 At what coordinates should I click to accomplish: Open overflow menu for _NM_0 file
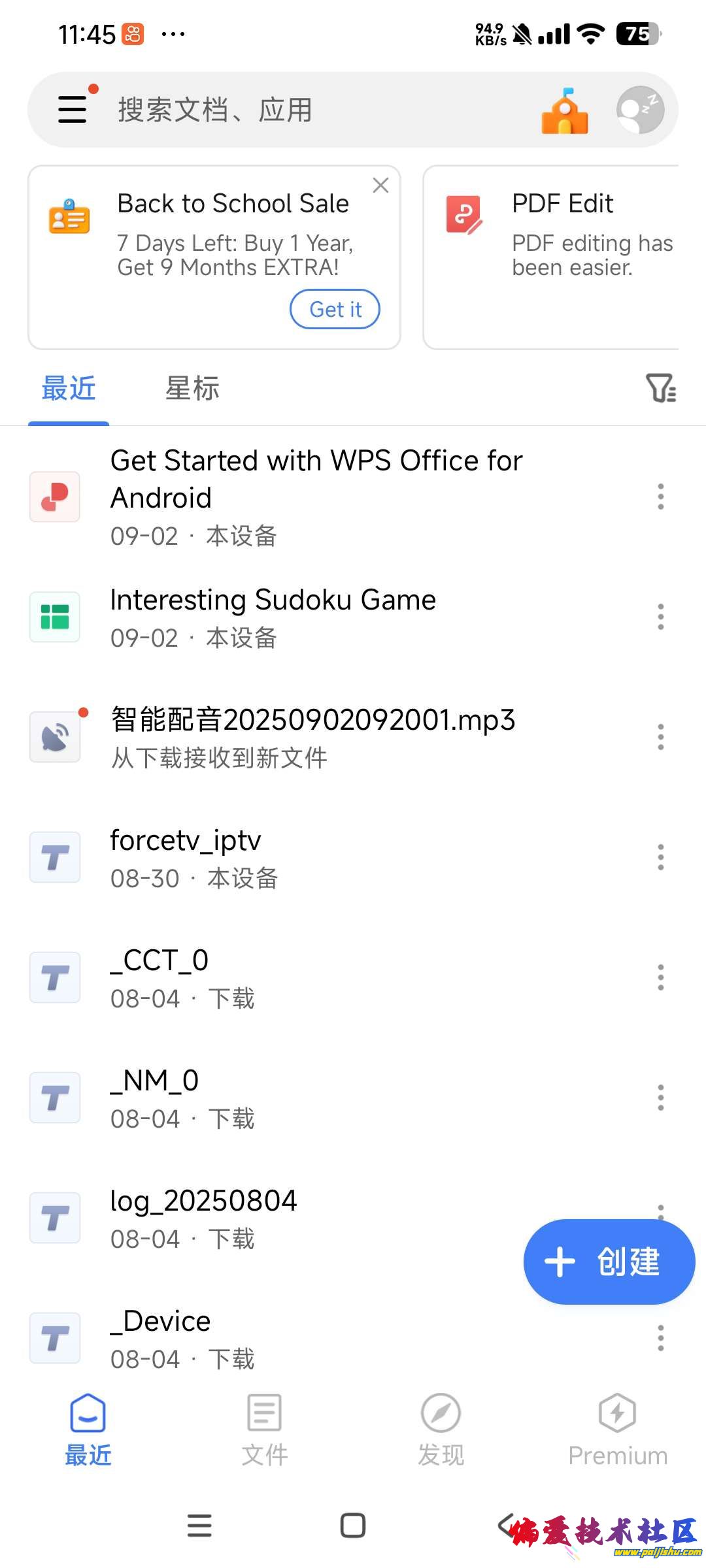coord(660,1098)
